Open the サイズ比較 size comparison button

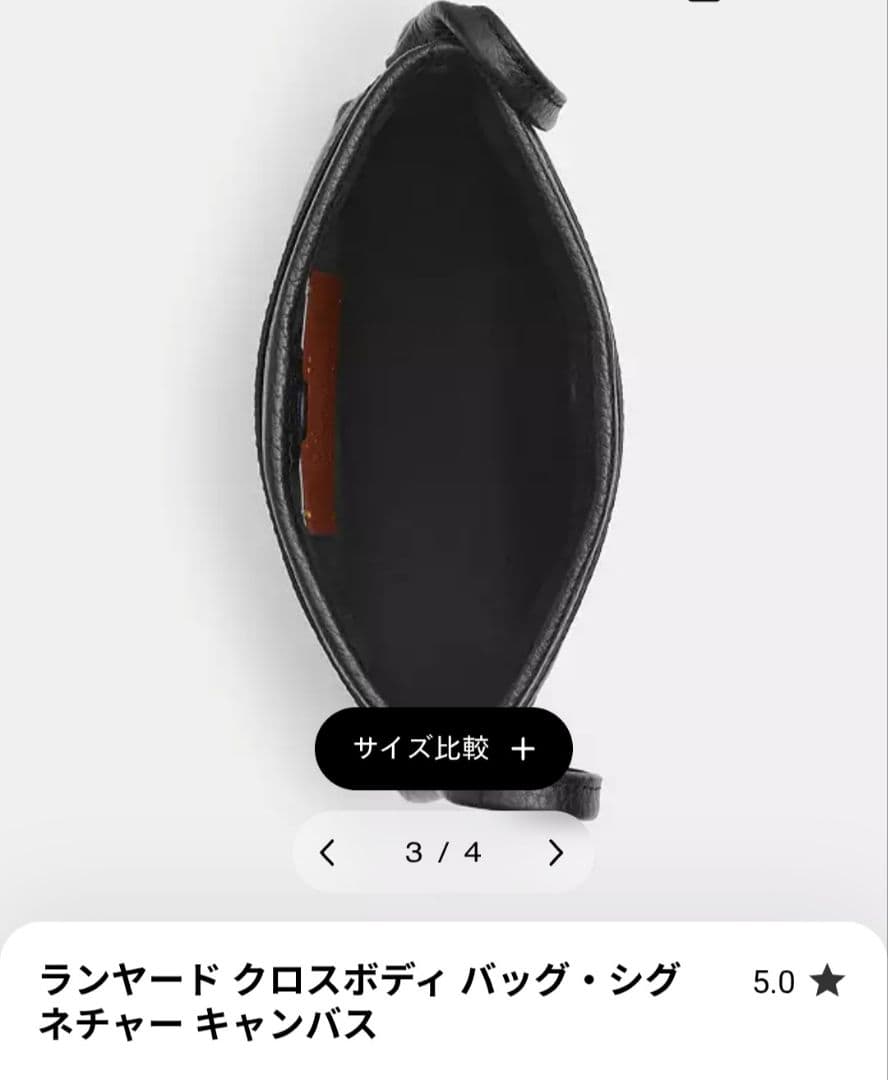pos(444,748)
